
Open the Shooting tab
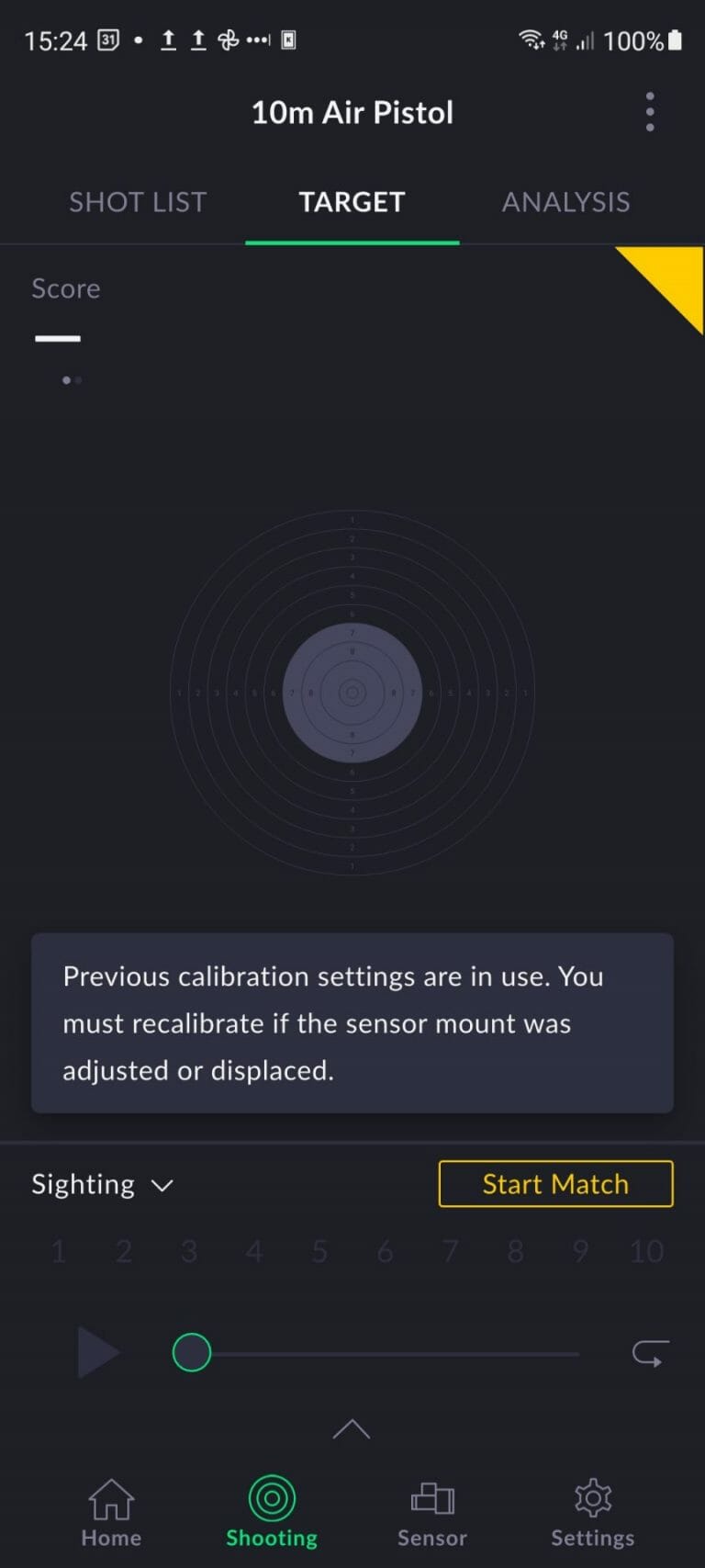click(x=272, y=1512)
